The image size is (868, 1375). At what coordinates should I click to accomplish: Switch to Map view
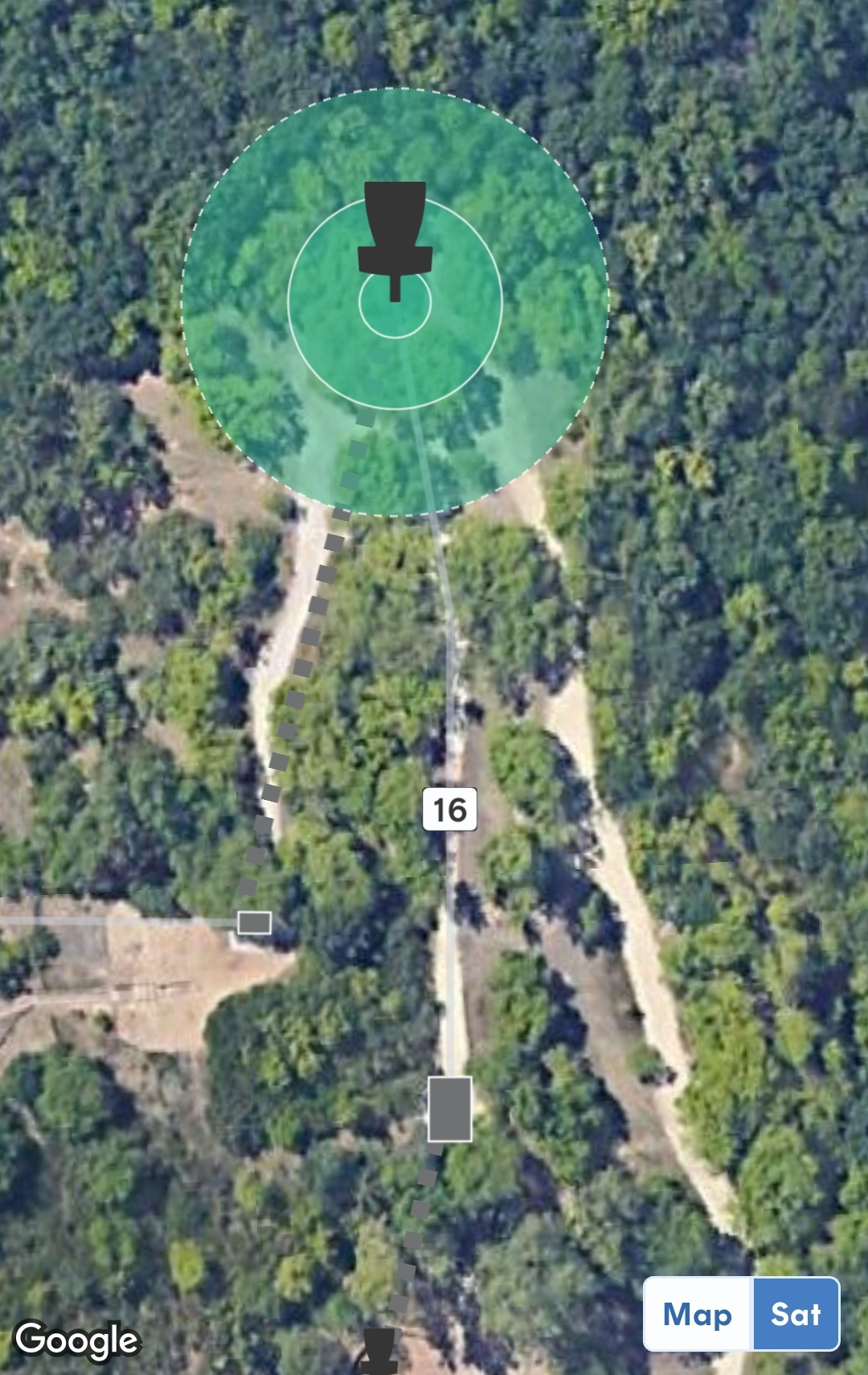tap(698, 1315)
